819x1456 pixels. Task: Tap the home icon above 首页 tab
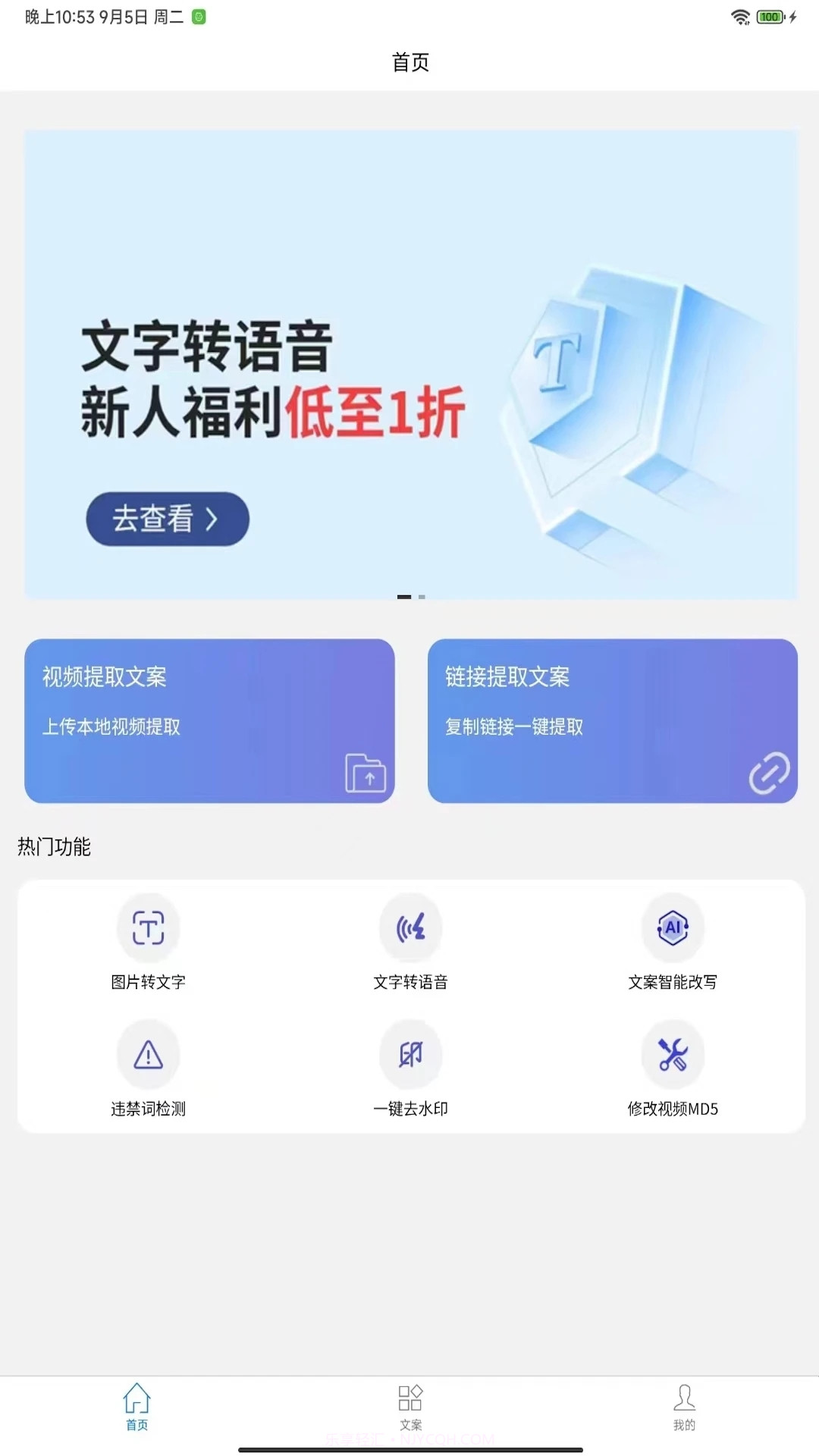point(136,1400)
